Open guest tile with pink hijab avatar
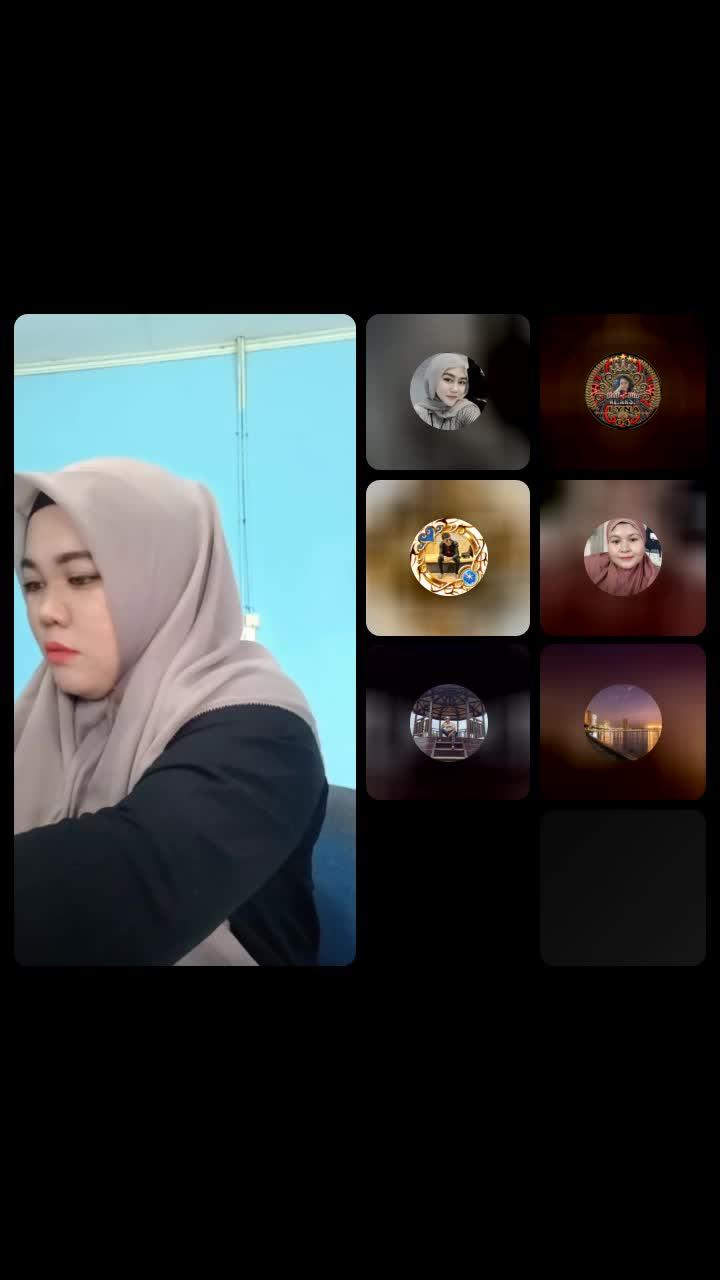The width and height of the screenshot is (720, 1280). (623, 558)
